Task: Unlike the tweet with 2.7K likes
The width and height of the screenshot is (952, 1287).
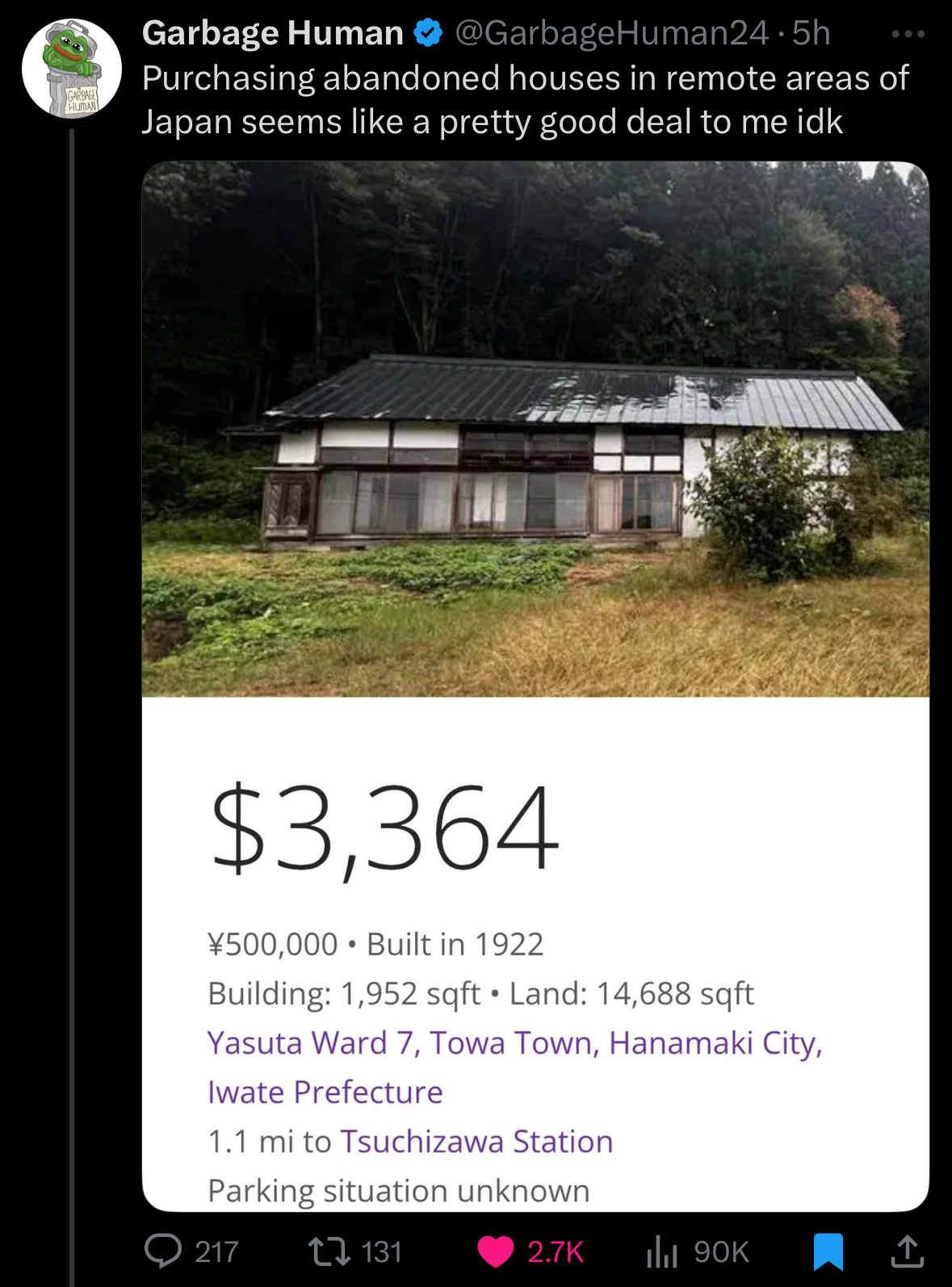Action: (496, 1251)
